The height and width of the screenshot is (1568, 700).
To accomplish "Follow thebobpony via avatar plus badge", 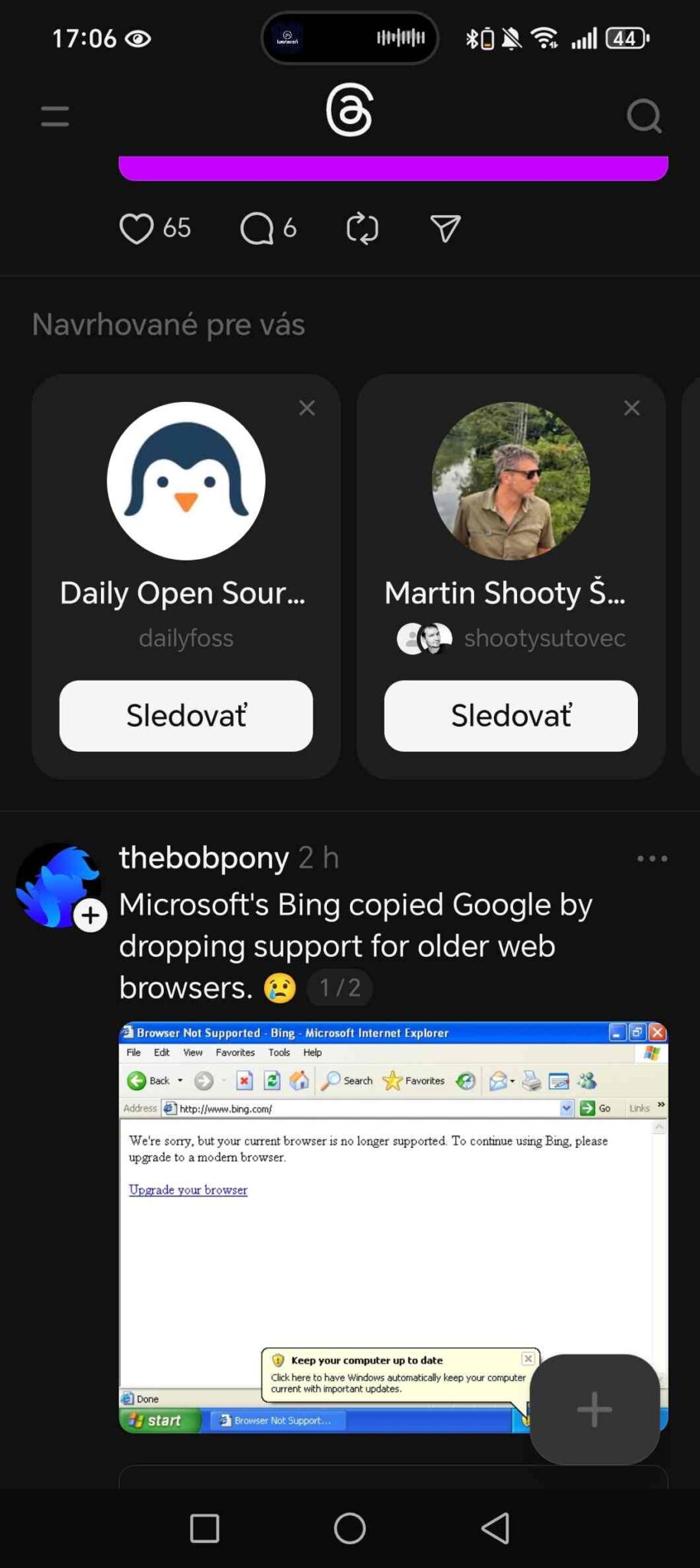I will [x=90, y=915].
